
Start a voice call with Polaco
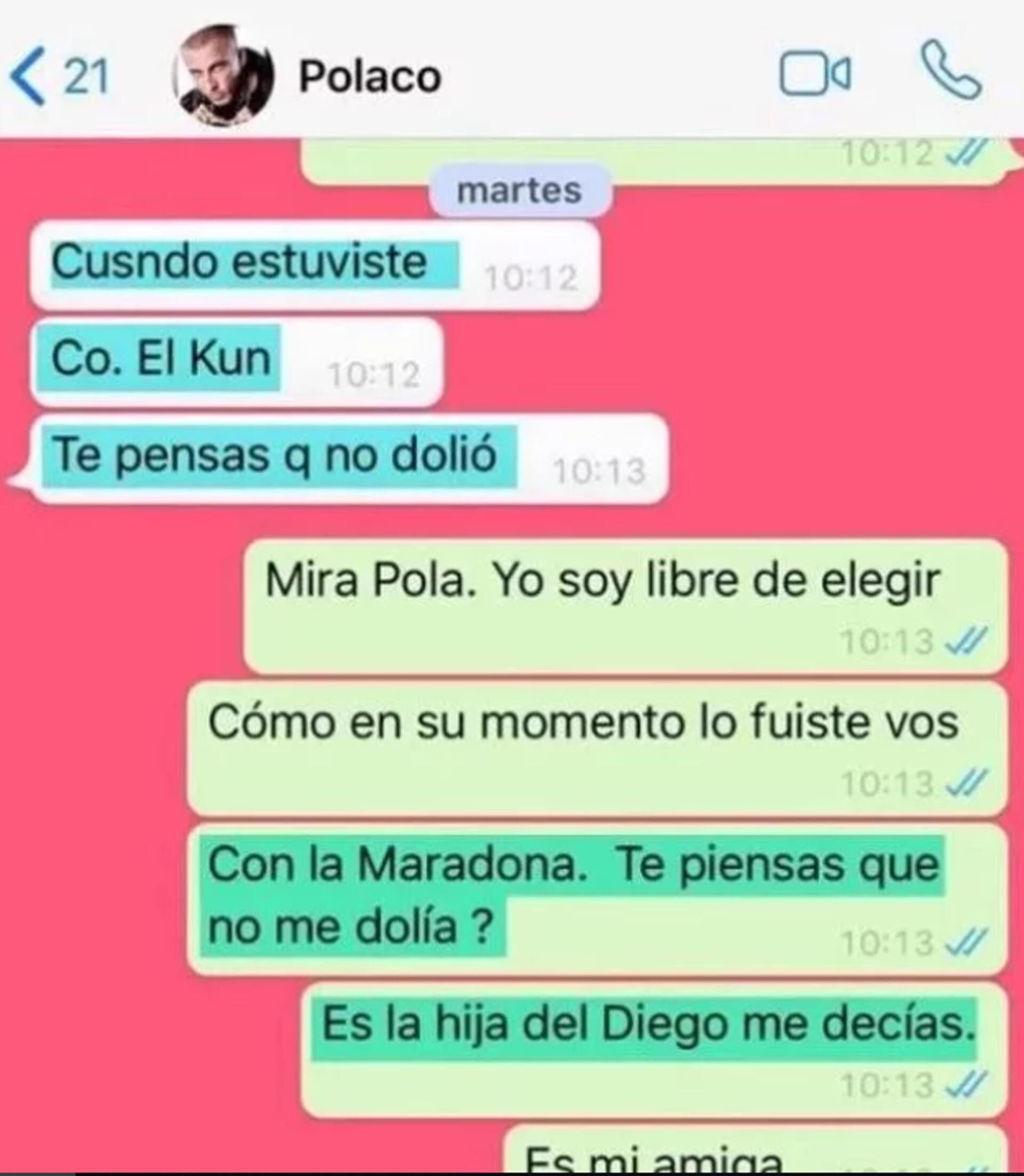click(x=951, y=71)
